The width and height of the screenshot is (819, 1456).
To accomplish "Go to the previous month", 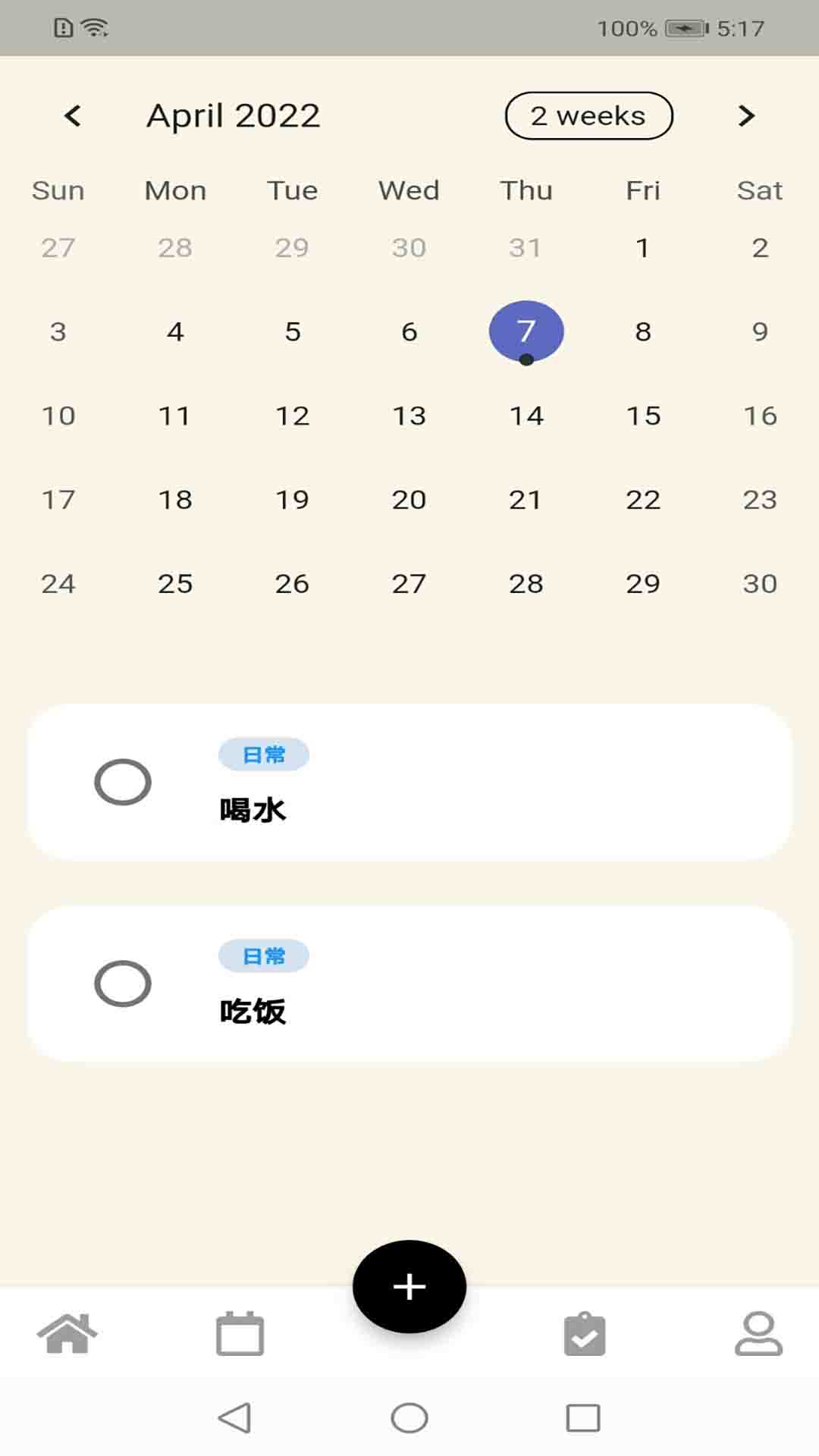I will click(x=73, y=116).
